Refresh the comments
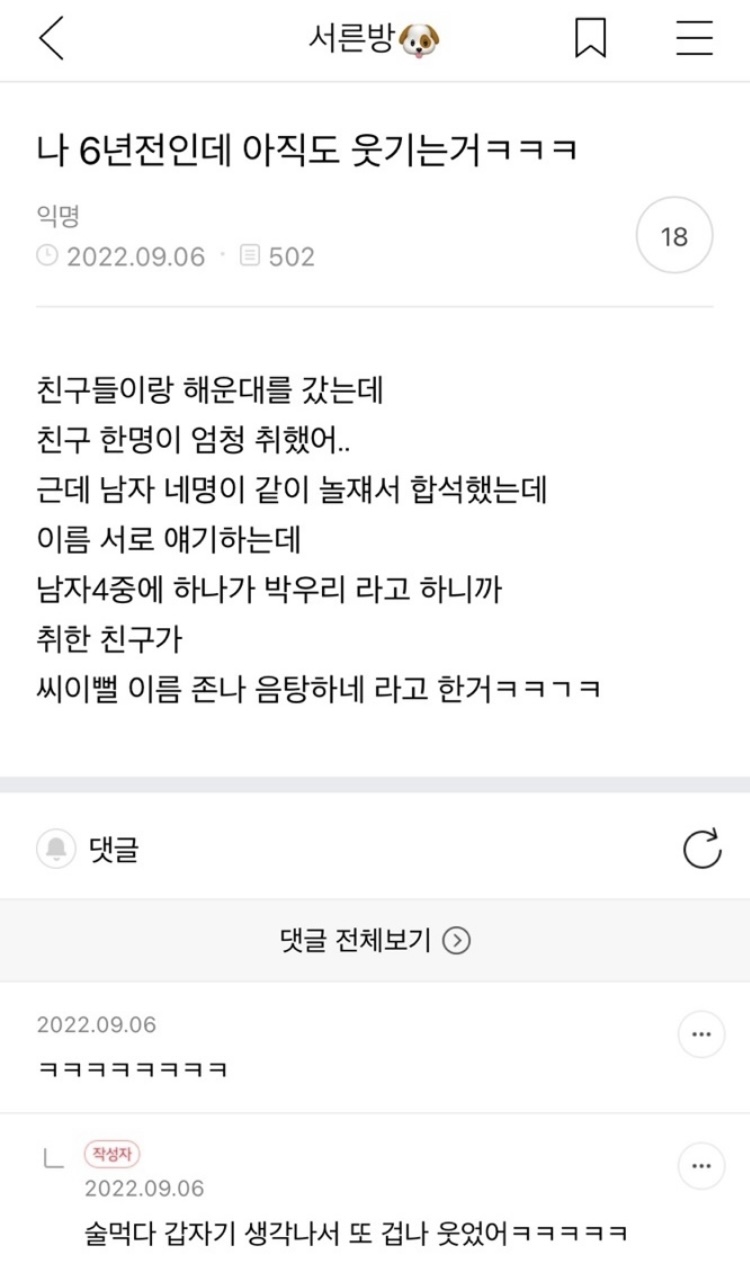Image resolution: width=750 pixels, height=1268 pixels. tap(702, 849)
